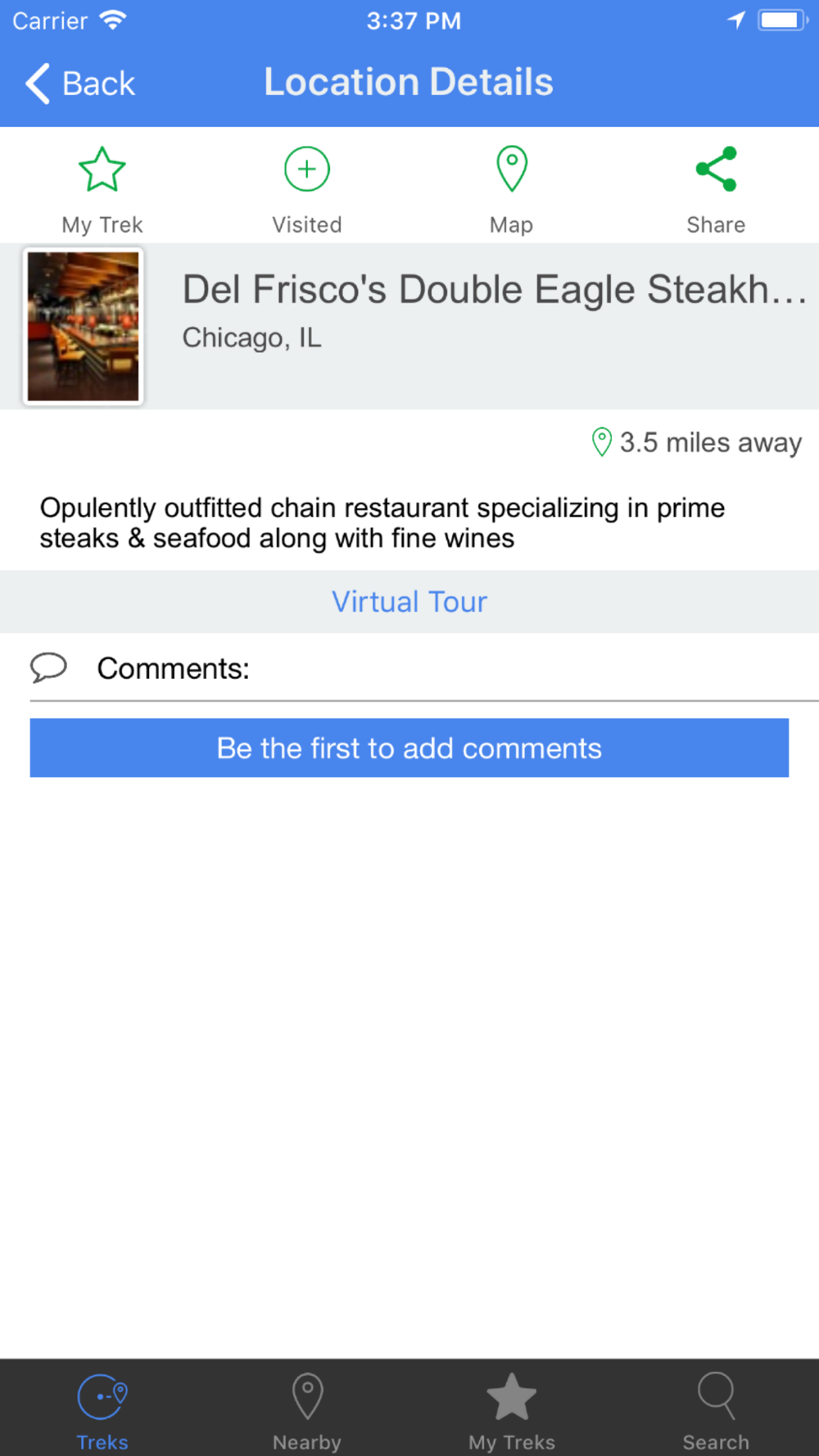Tap Be the first to add comments
Image resolution: width=819 pixels, height=1456 pixels.
pos(409,748)
